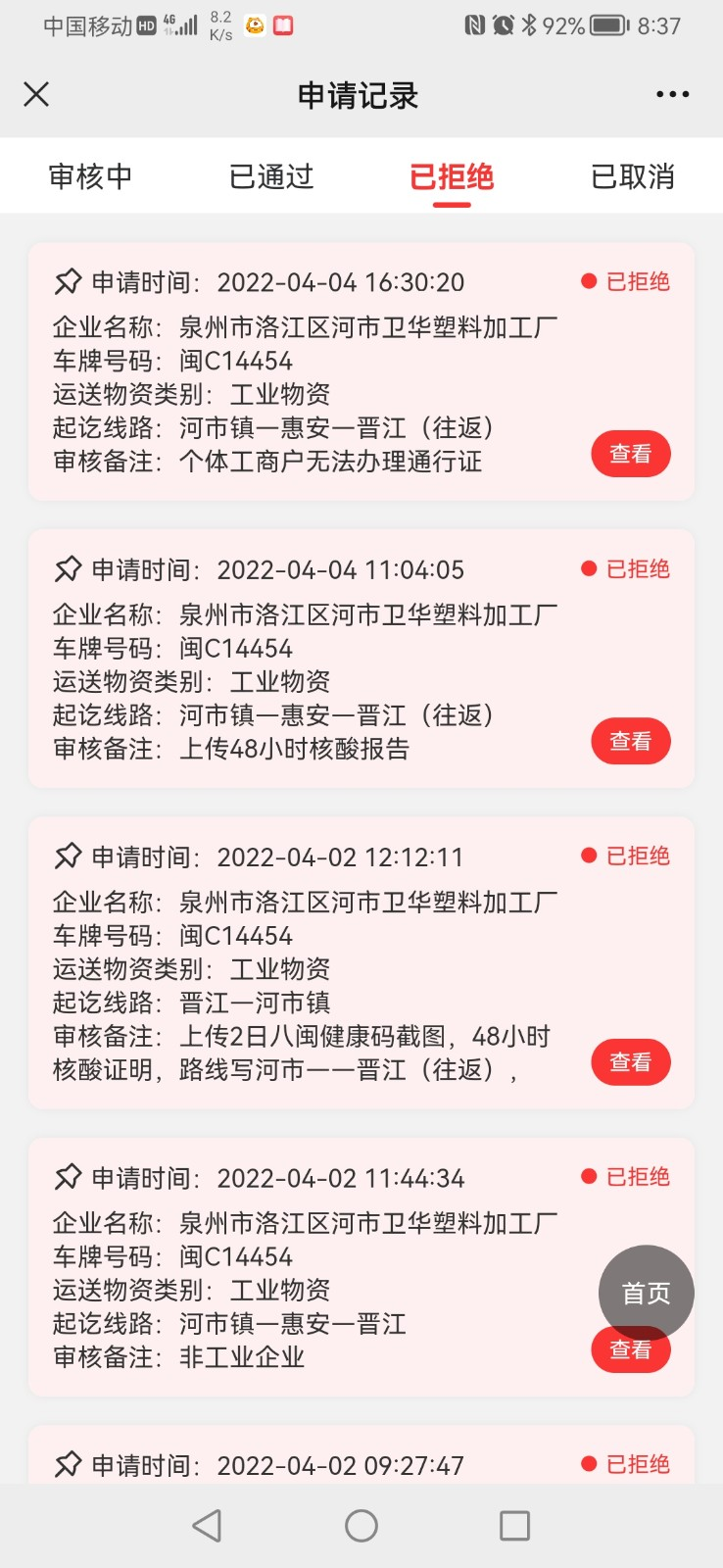Tap the system back button
The width and height of the screenshot is (723, 1568).
[x=207, y=1526]
